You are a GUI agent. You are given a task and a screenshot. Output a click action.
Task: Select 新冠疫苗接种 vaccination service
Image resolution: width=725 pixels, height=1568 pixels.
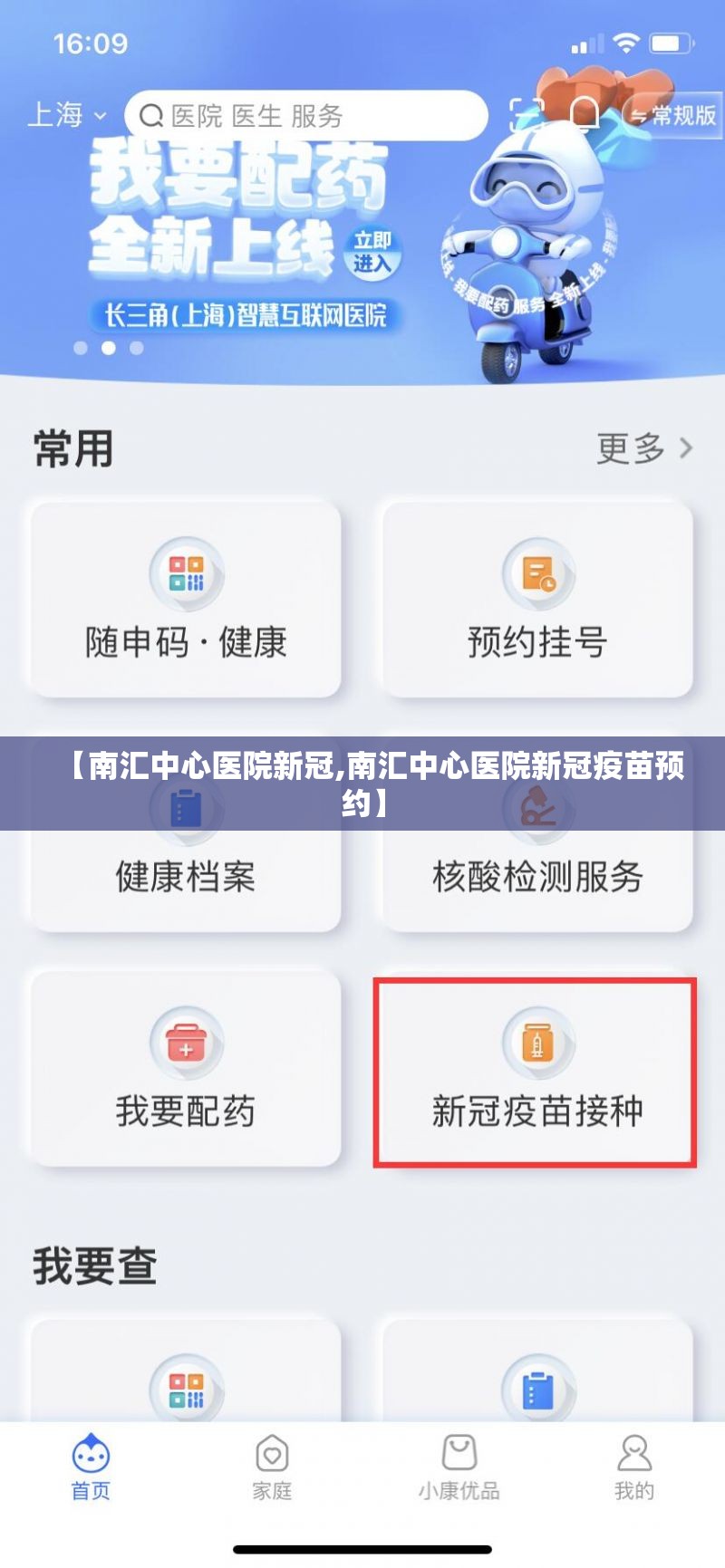click(x=536, y=1072)
